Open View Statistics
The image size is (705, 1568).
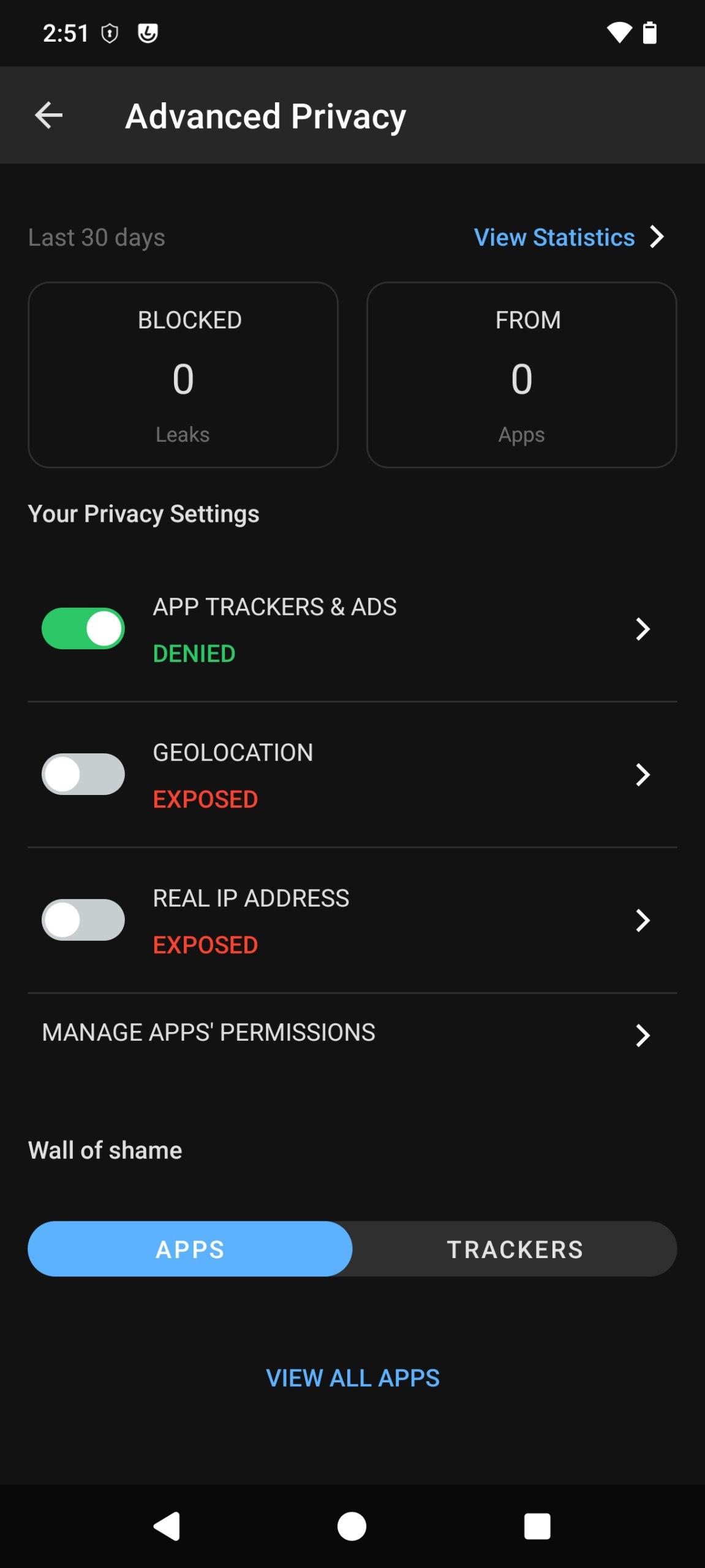coord(568,237)
